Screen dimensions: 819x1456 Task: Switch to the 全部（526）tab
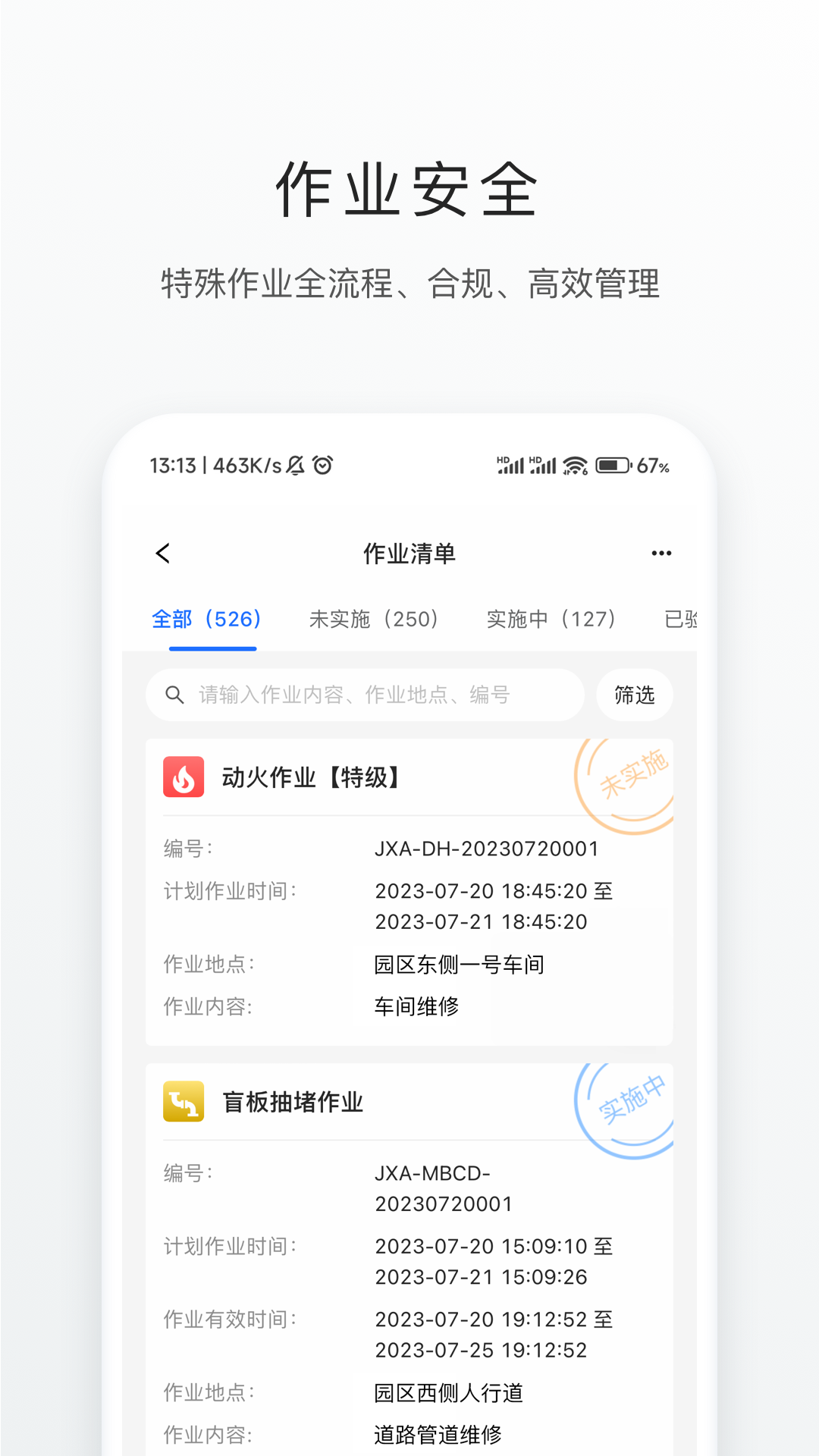click(x=206, y=620)
